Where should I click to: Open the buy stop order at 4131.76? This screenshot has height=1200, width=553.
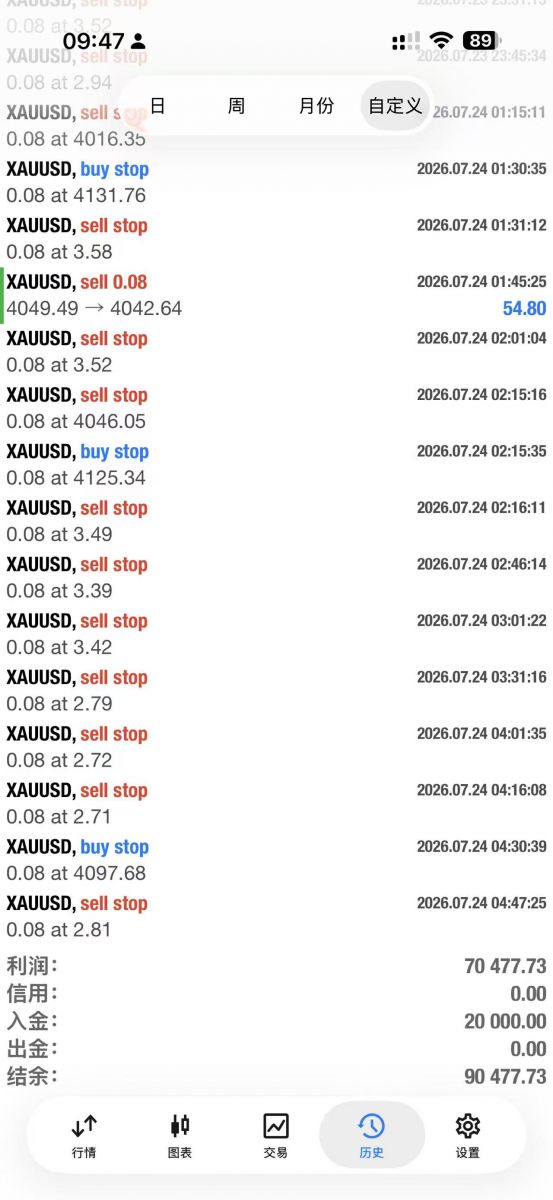[276, 182]
